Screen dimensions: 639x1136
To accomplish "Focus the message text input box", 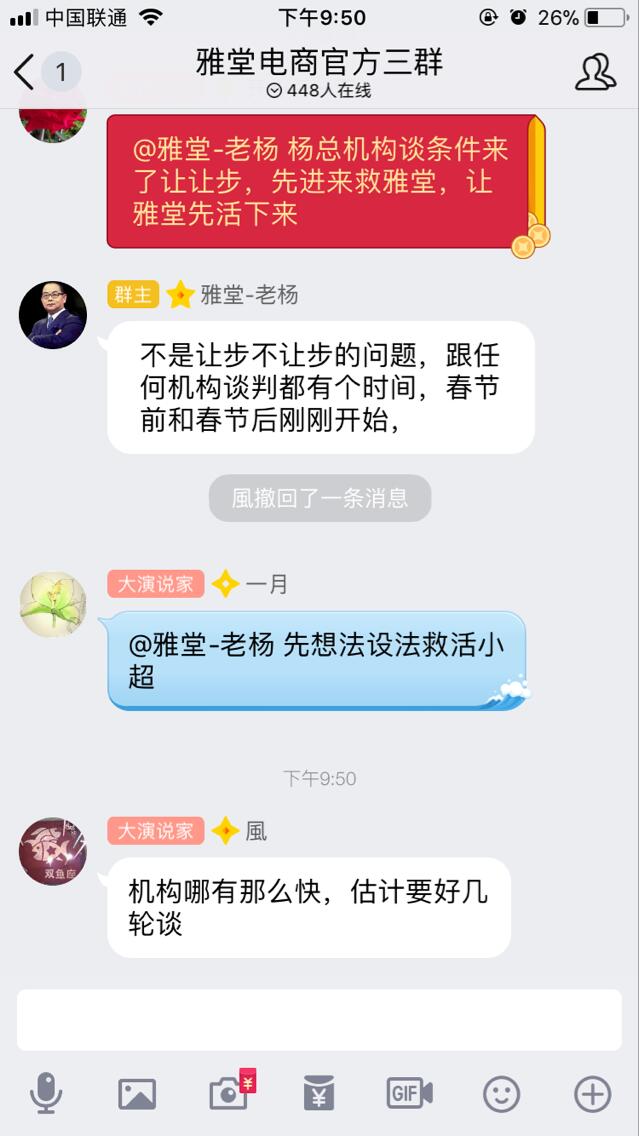I will click(x=319, y=1020).
